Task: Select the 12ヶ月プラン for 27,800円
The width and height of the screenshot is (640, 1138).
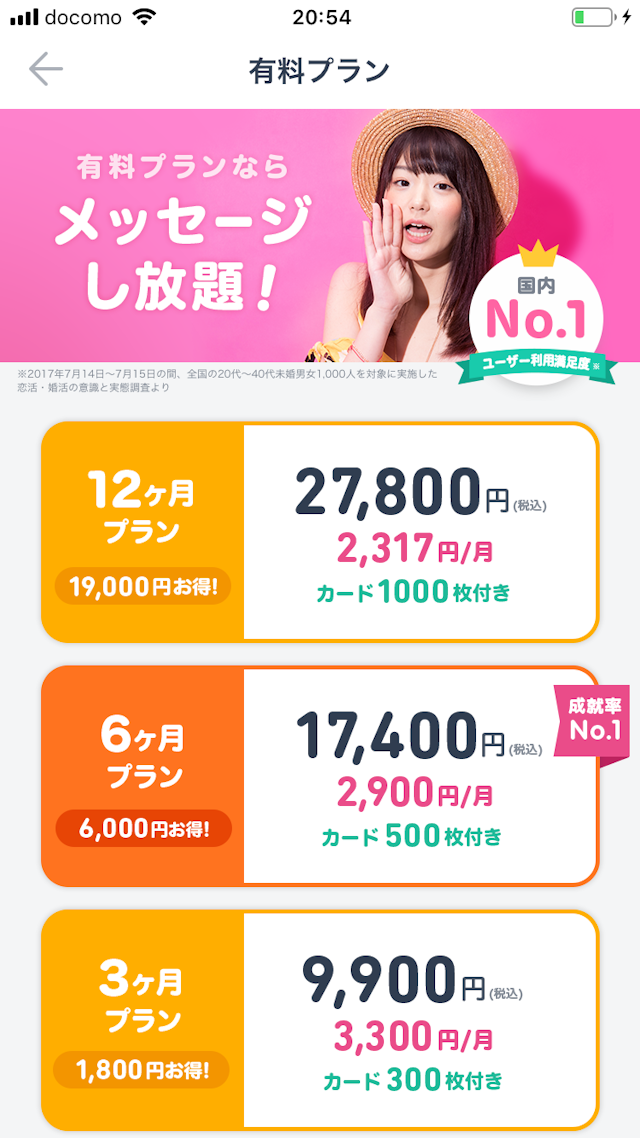Action: click(320, 531)
